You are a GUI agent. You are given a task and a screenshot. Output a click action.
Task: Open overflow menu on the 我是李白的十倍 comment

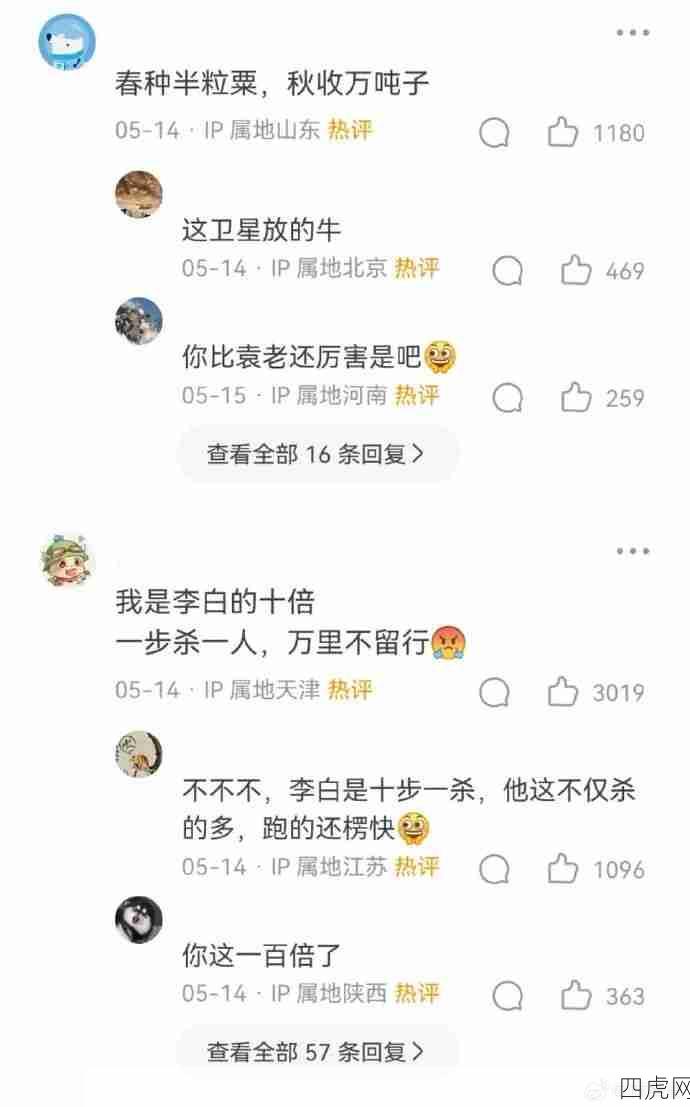[x=632, y=551]
